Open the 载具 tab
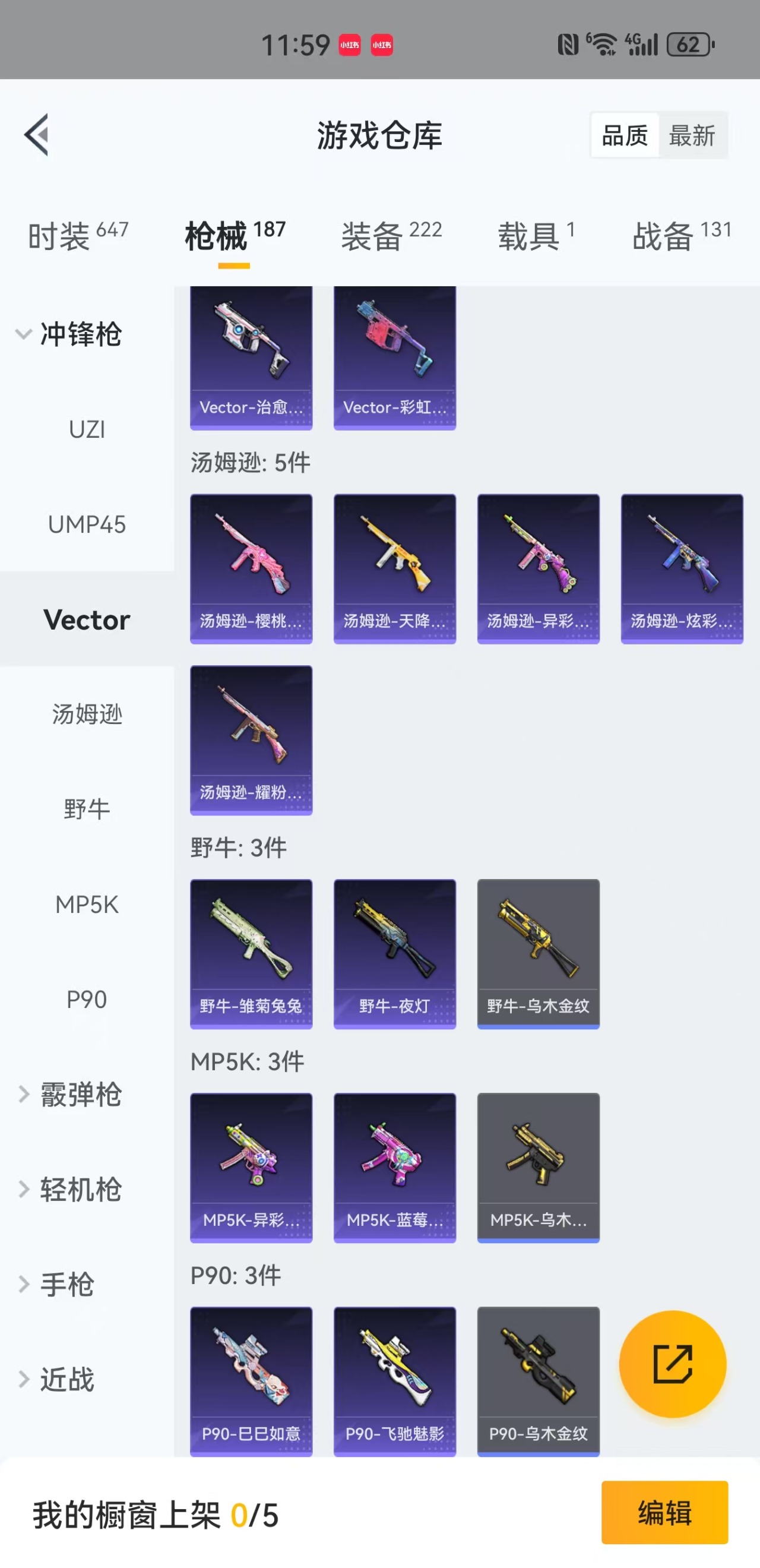Viewport: 760px width, 1568px height. [x=536, y=236]
